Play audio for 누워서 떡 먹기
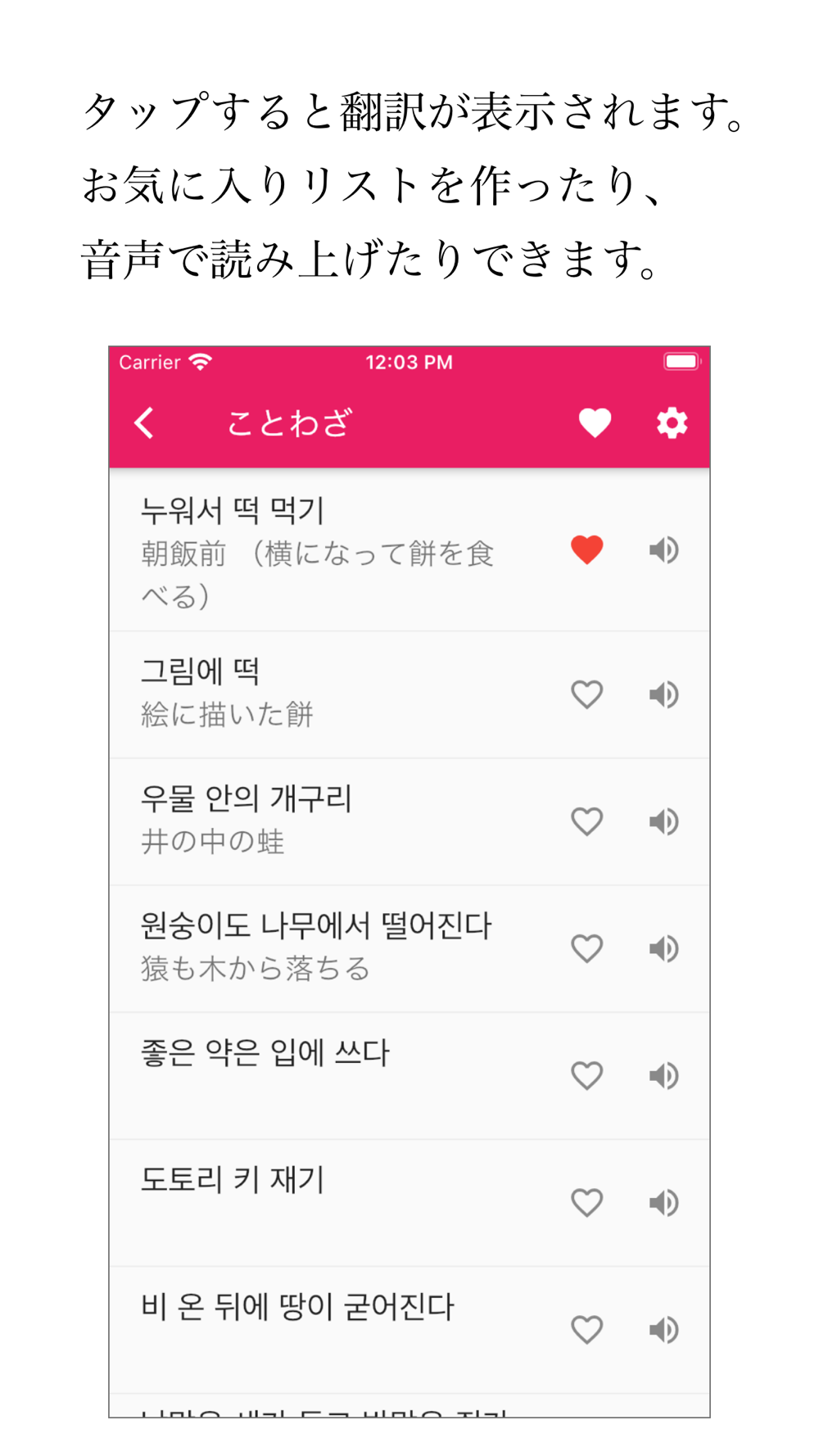 (664, 549)
